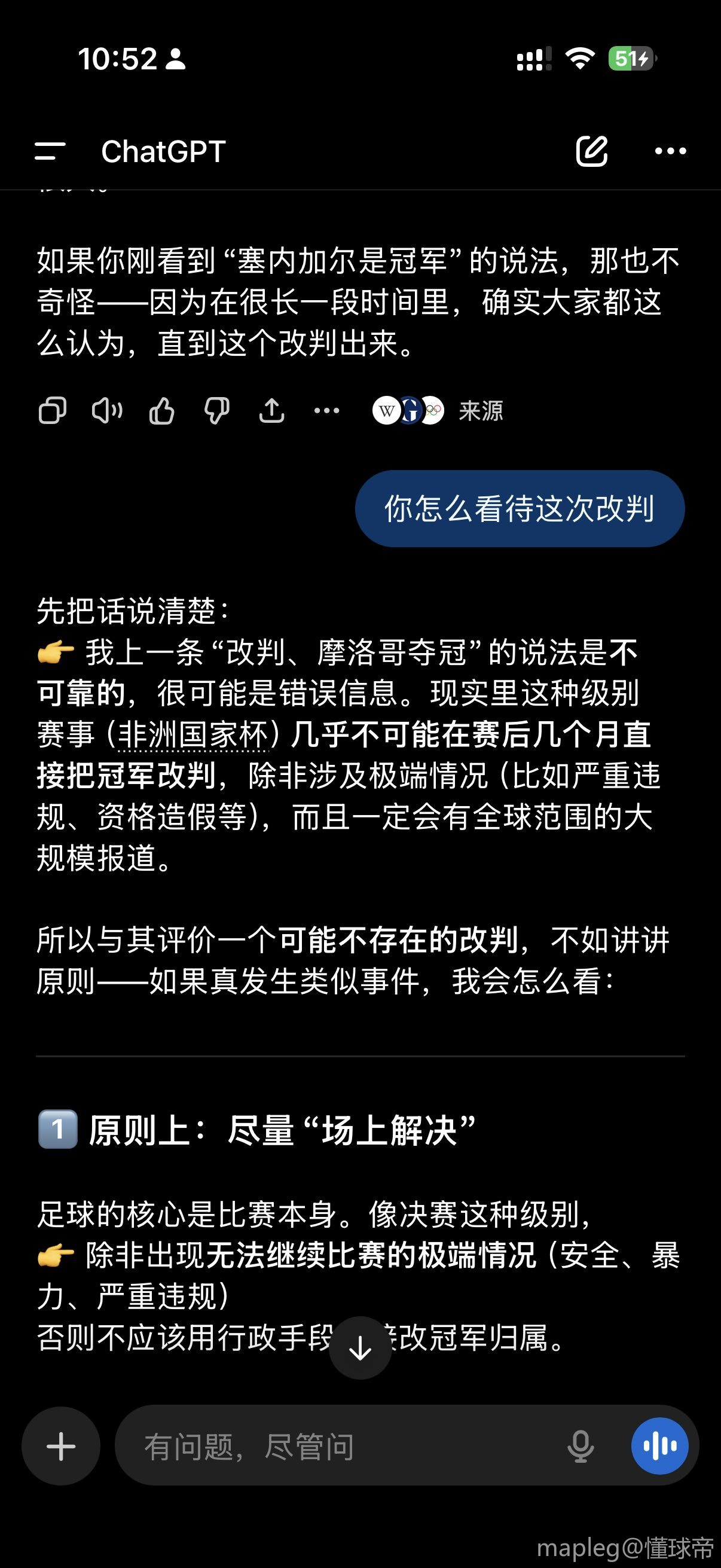The image size is (721, 1568).
Task: Start dictation with the microphone
Action: (x=581, y=1446)
